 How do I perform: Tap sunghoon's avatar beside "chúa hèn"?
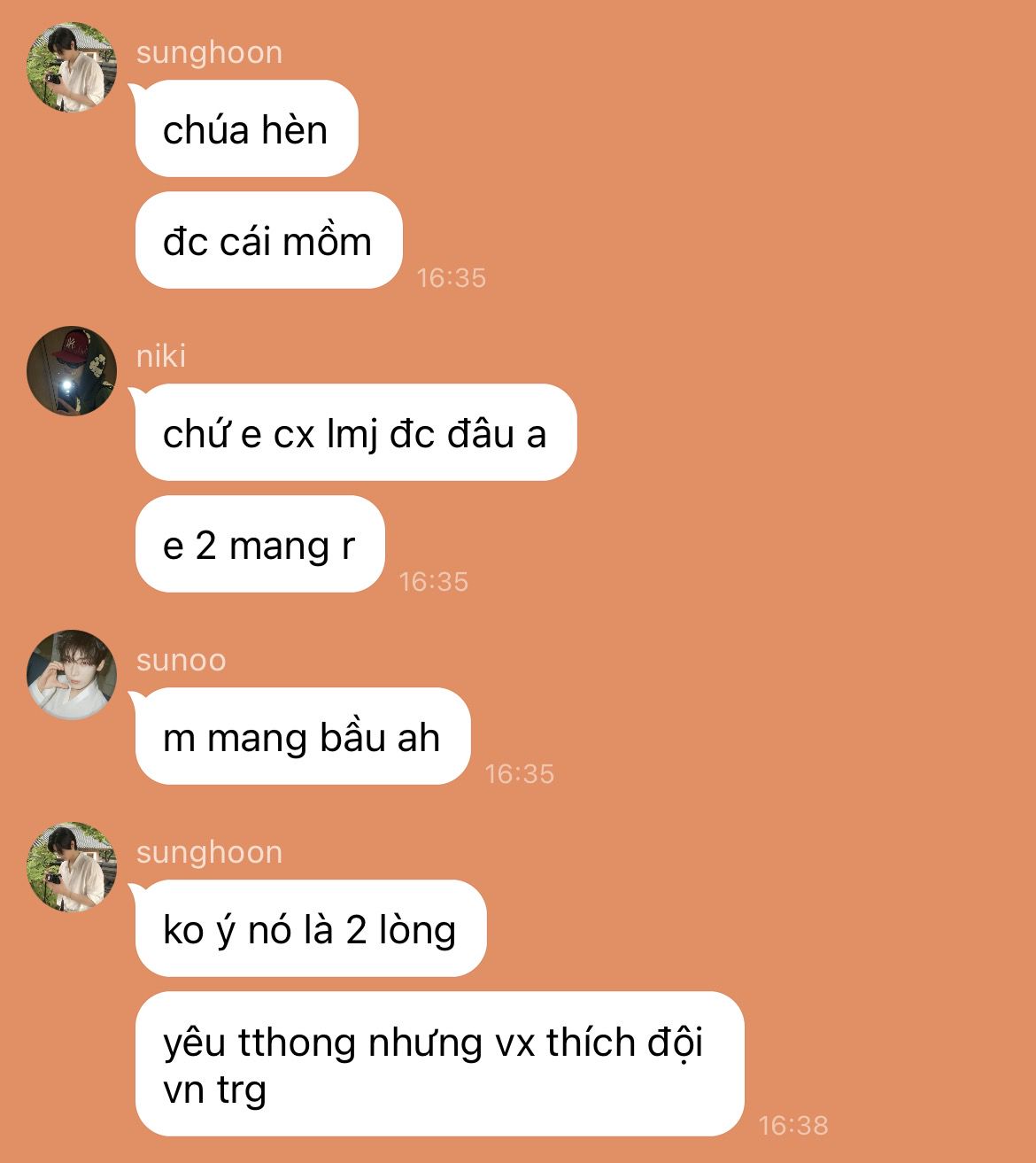72,67
